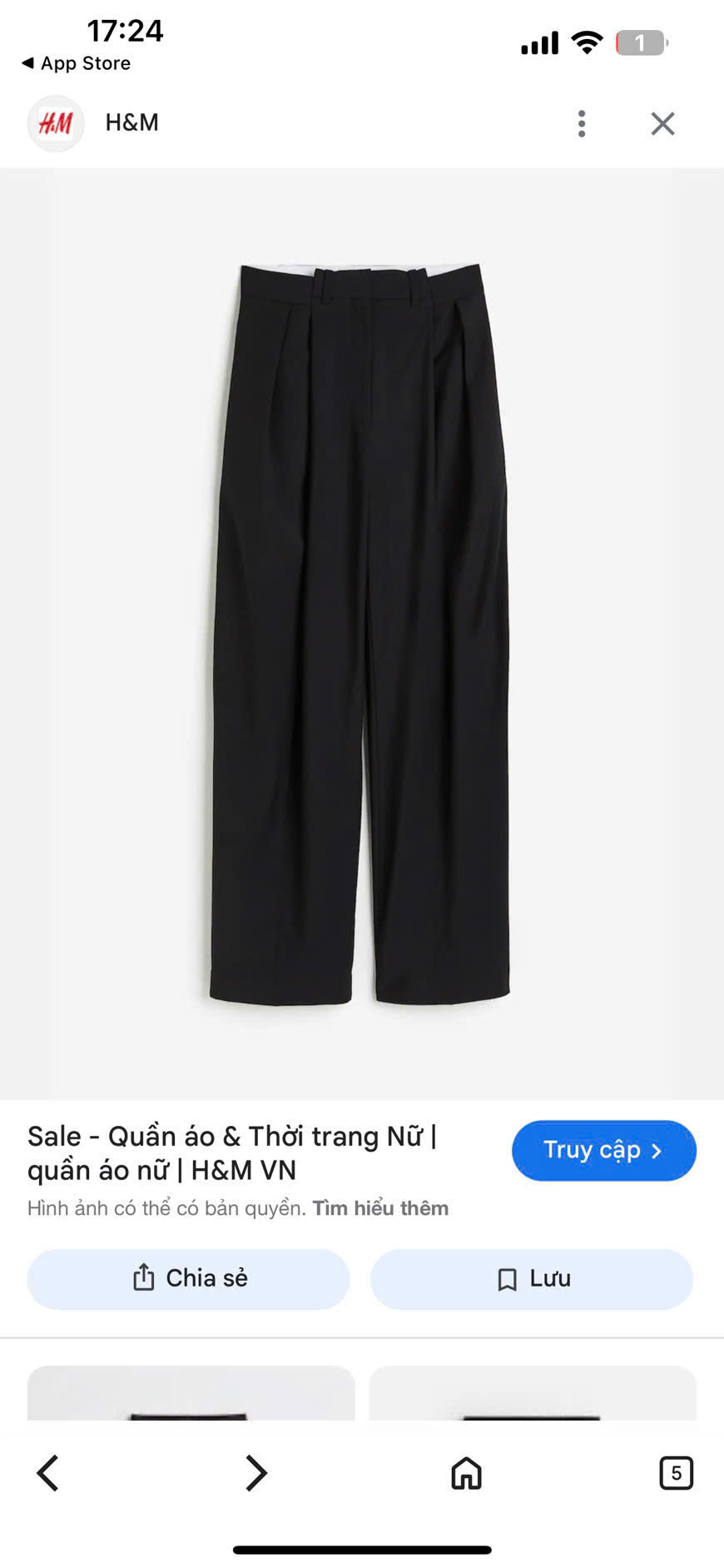The height and width of the screenshot is (1568, 724).
Task: Tap the share icon next to Chia sẻ
Action: (145, 1278)
